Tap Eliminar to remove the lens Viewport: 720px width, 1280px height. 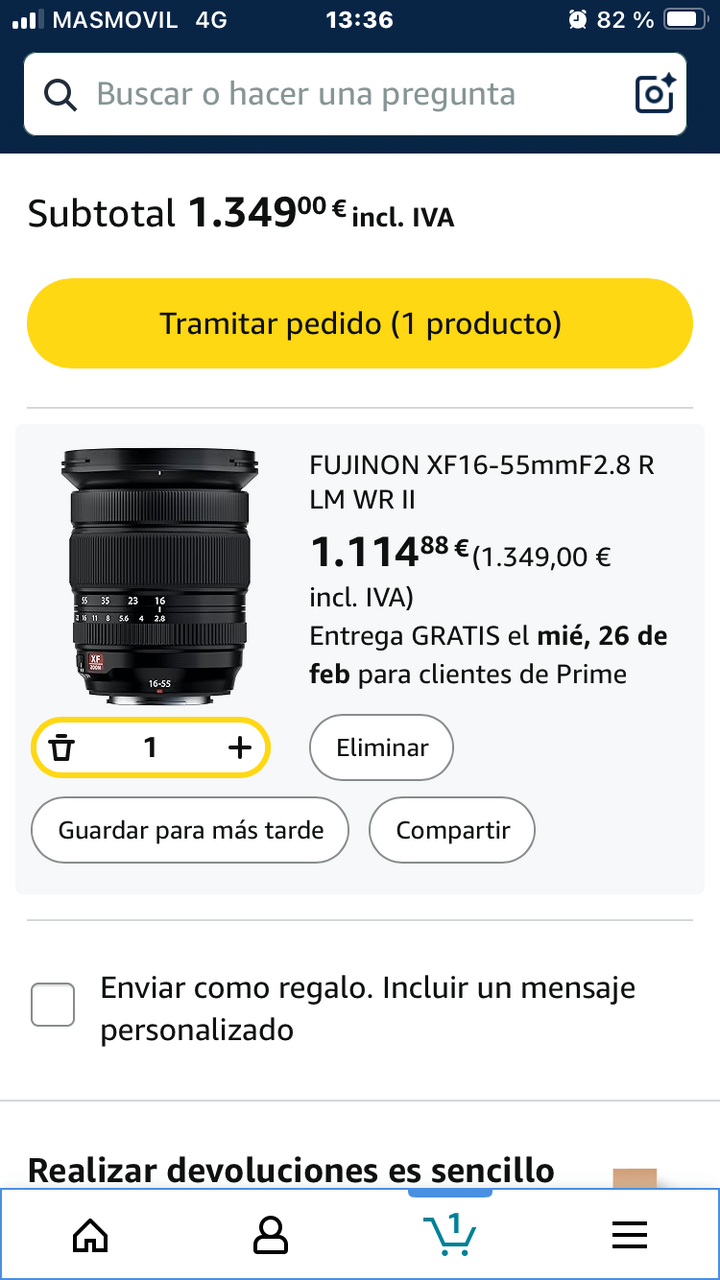pos(382,747)
